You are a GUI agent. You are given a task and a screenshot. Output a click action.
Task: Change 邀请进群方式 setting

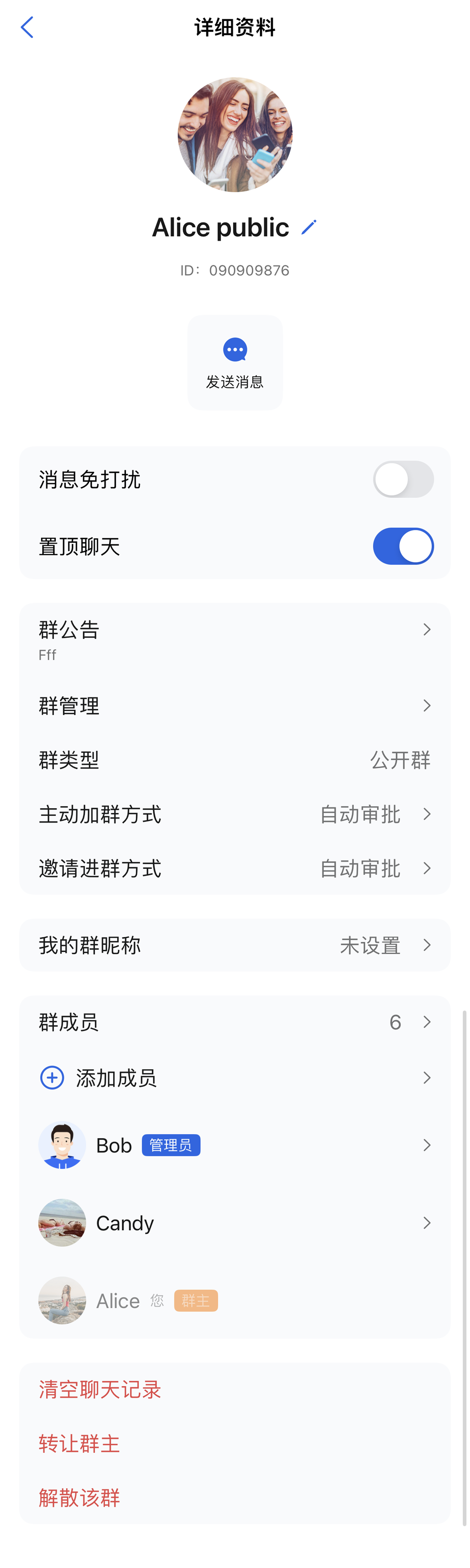pos(235,868)
